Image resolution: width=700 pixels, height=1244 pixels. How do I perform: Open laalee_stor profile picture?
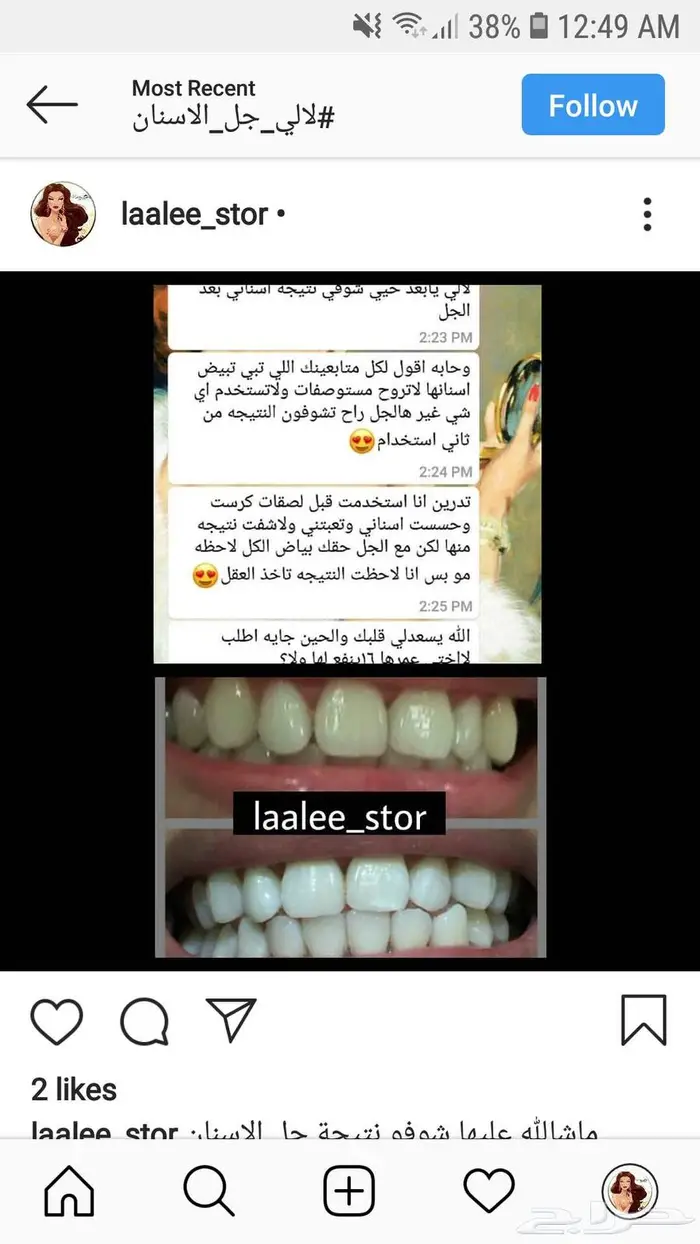pos(63,214)
